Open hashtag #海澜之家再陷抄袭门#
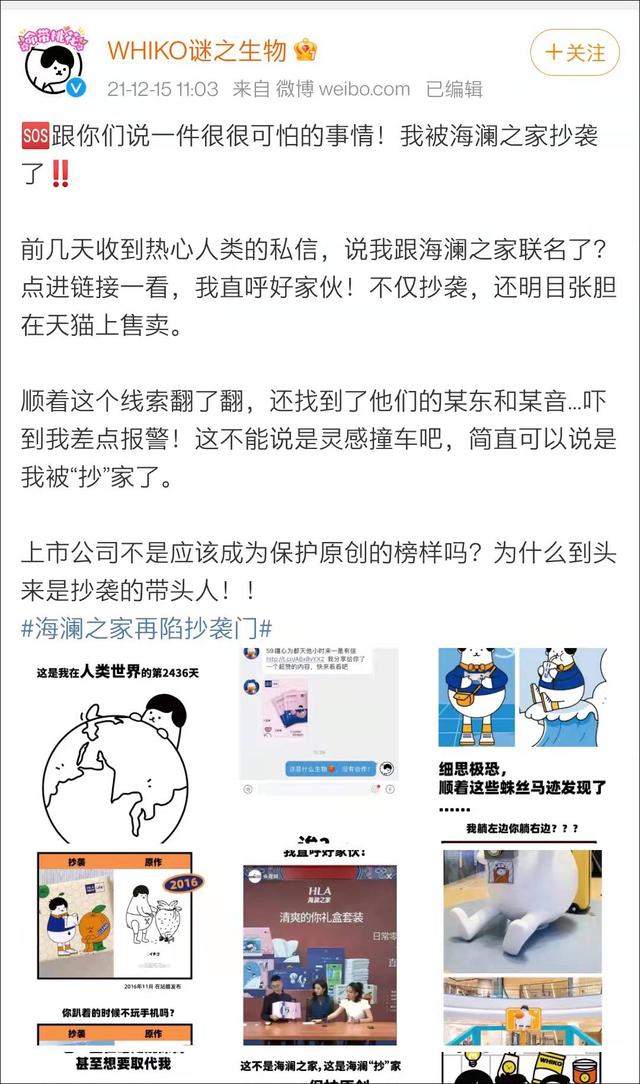The height and width of the screenshot is (1084, 640). point(147,628)
